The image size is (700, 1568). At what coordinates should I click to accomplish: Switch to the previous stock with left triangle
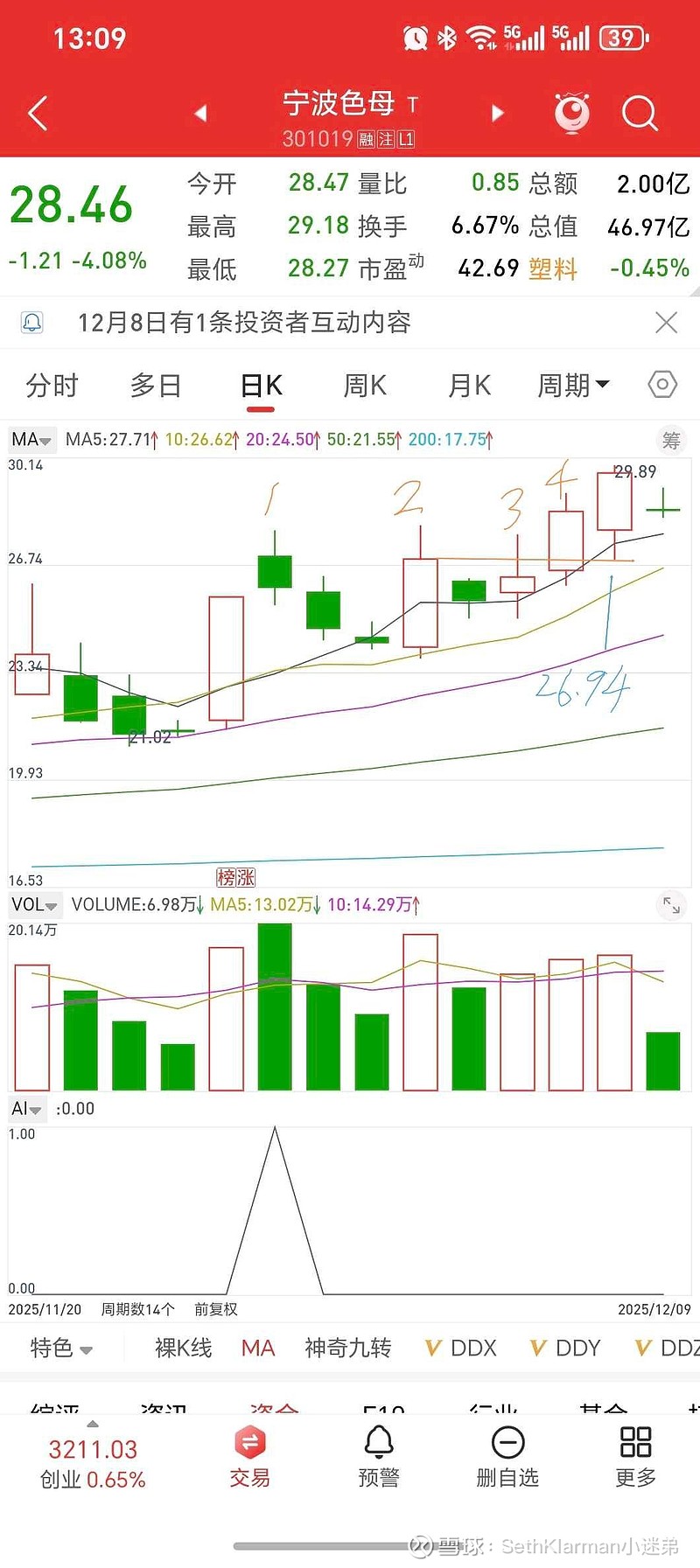[200, 113]
